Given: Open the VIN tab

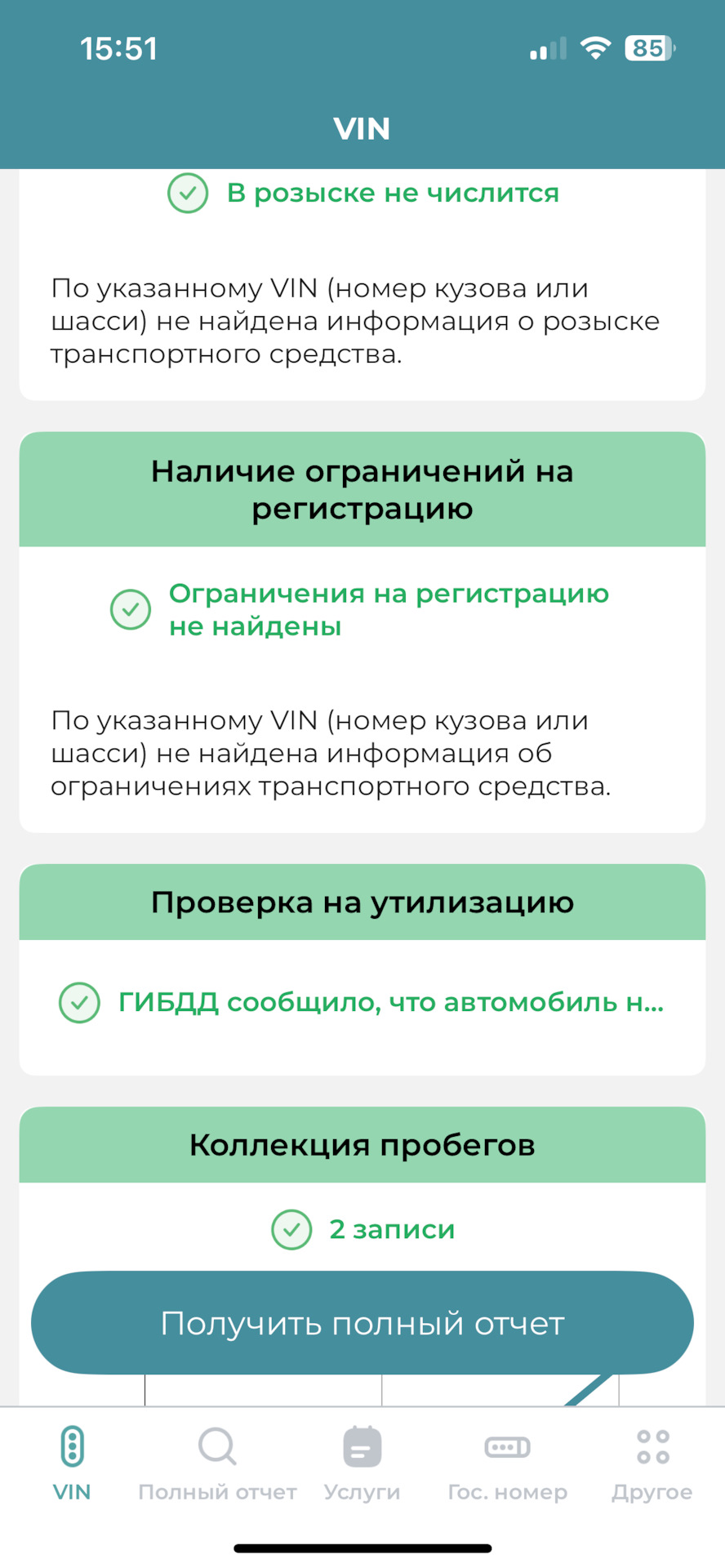Looking at the screenshot, I should (x=72, y=1463).
